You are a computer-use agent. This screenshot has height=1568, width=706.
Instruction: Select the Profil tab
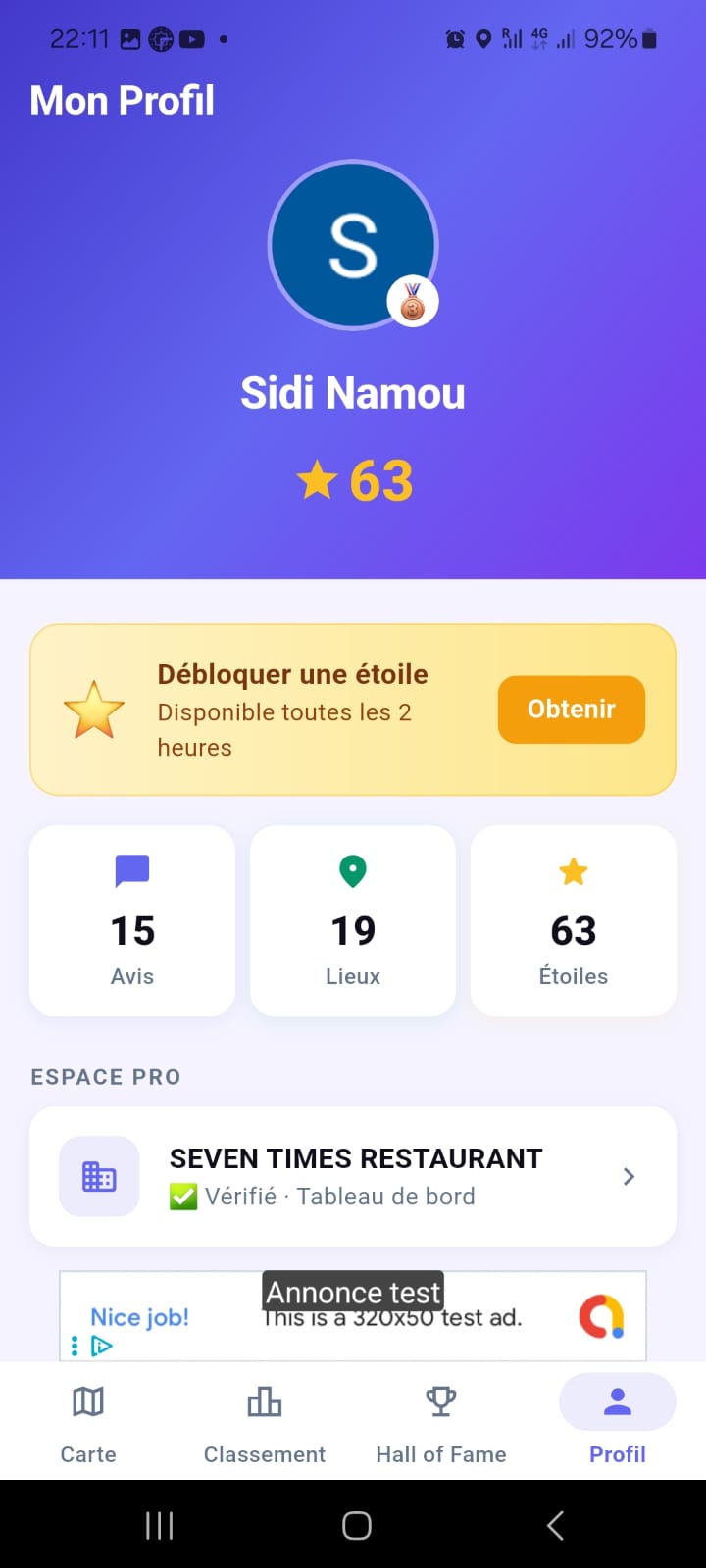point(618,1421)
